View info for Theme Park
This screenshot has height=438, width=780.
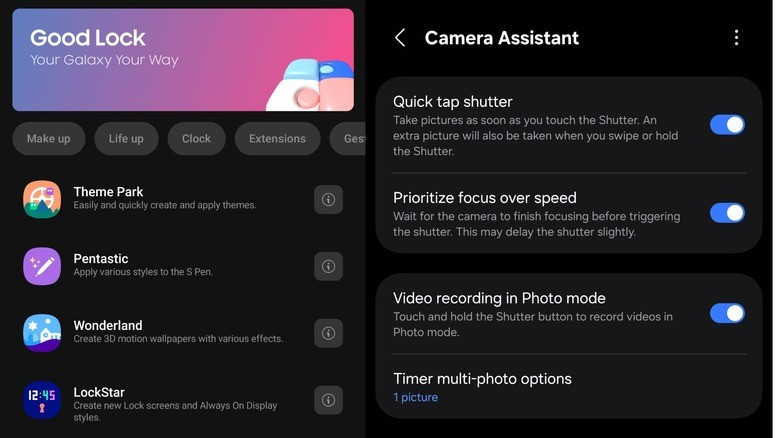pyautogui.click(x=328, y=200)
